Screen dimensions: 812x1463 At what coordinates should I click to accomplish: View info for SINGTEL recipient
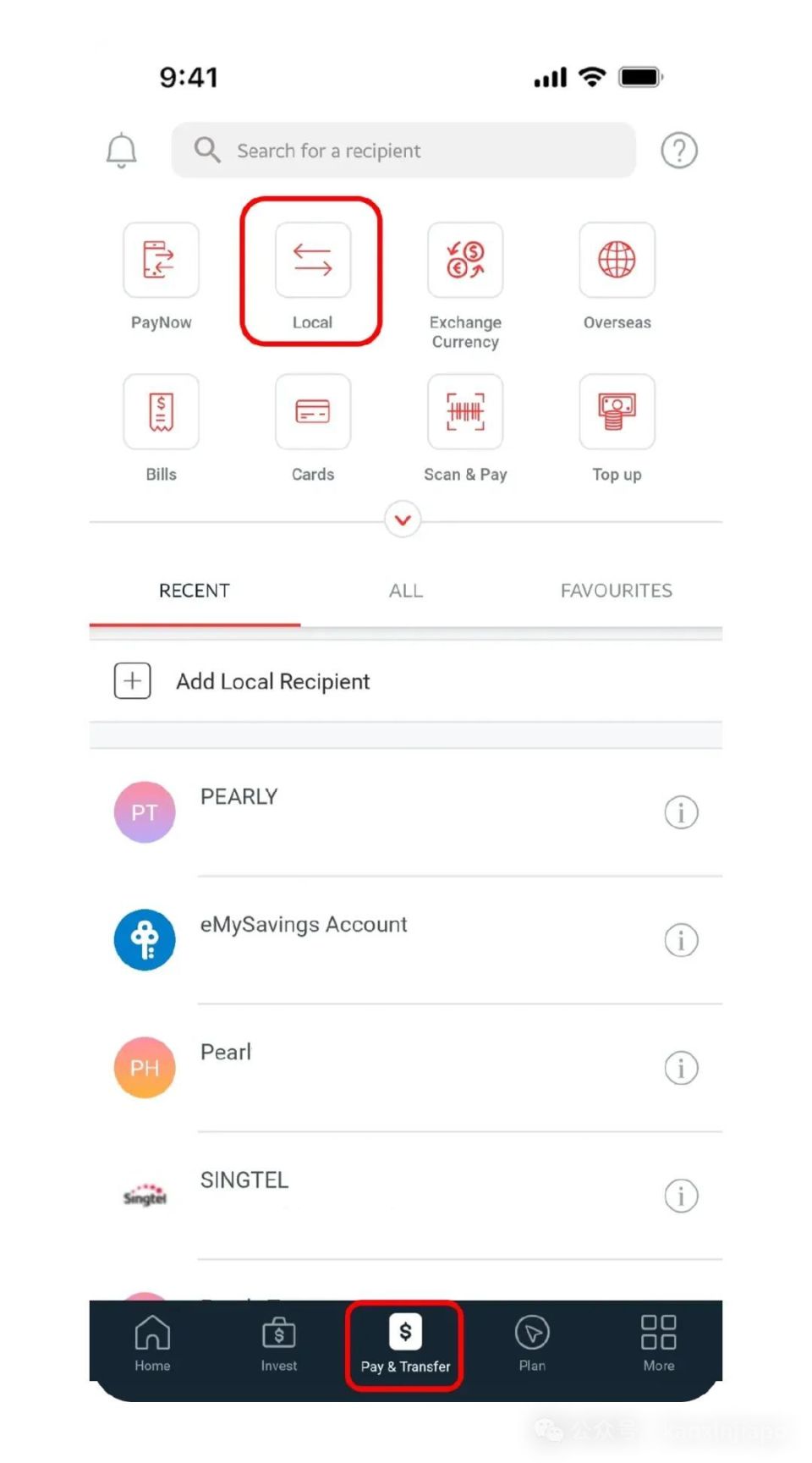[681, 1196]
